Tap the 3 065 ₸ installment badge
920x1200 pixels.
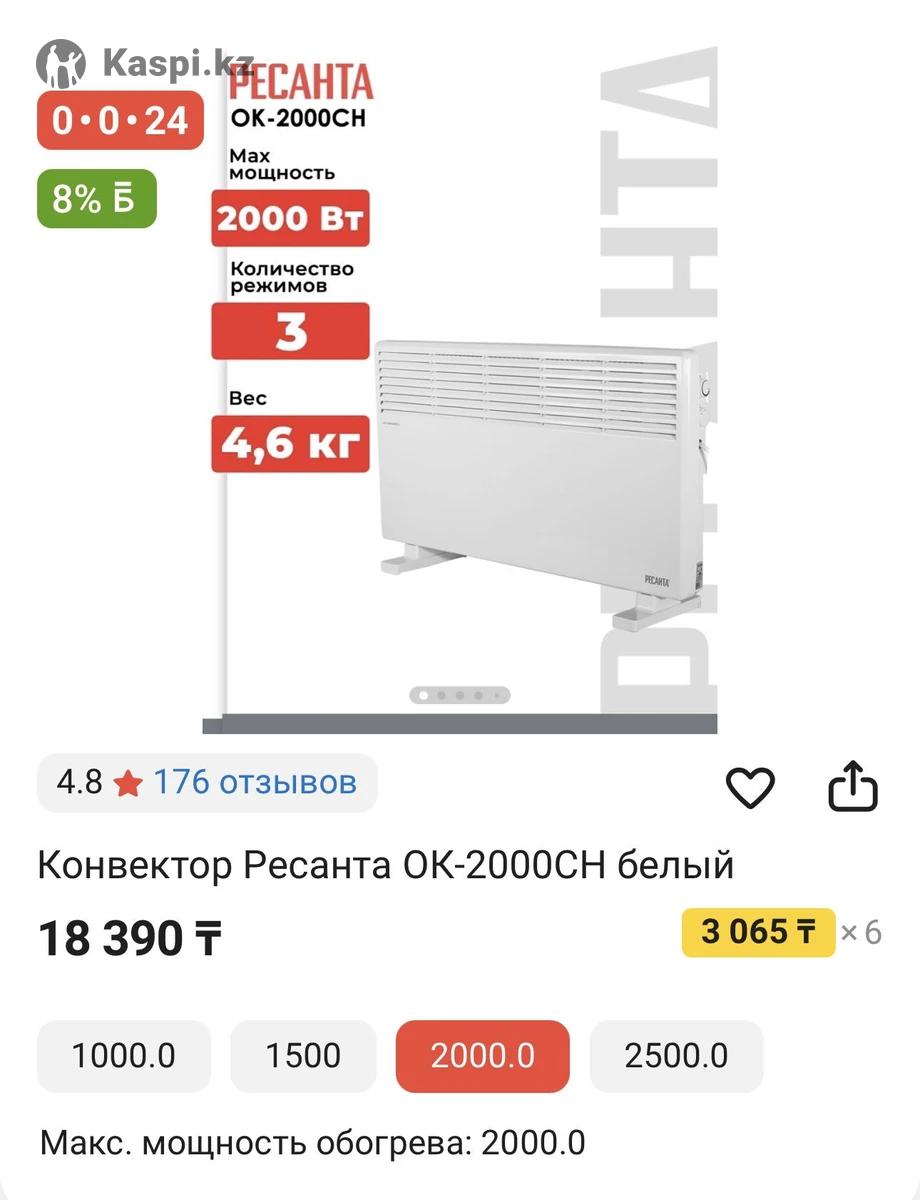pyautogui.click(x=758, y=932)
